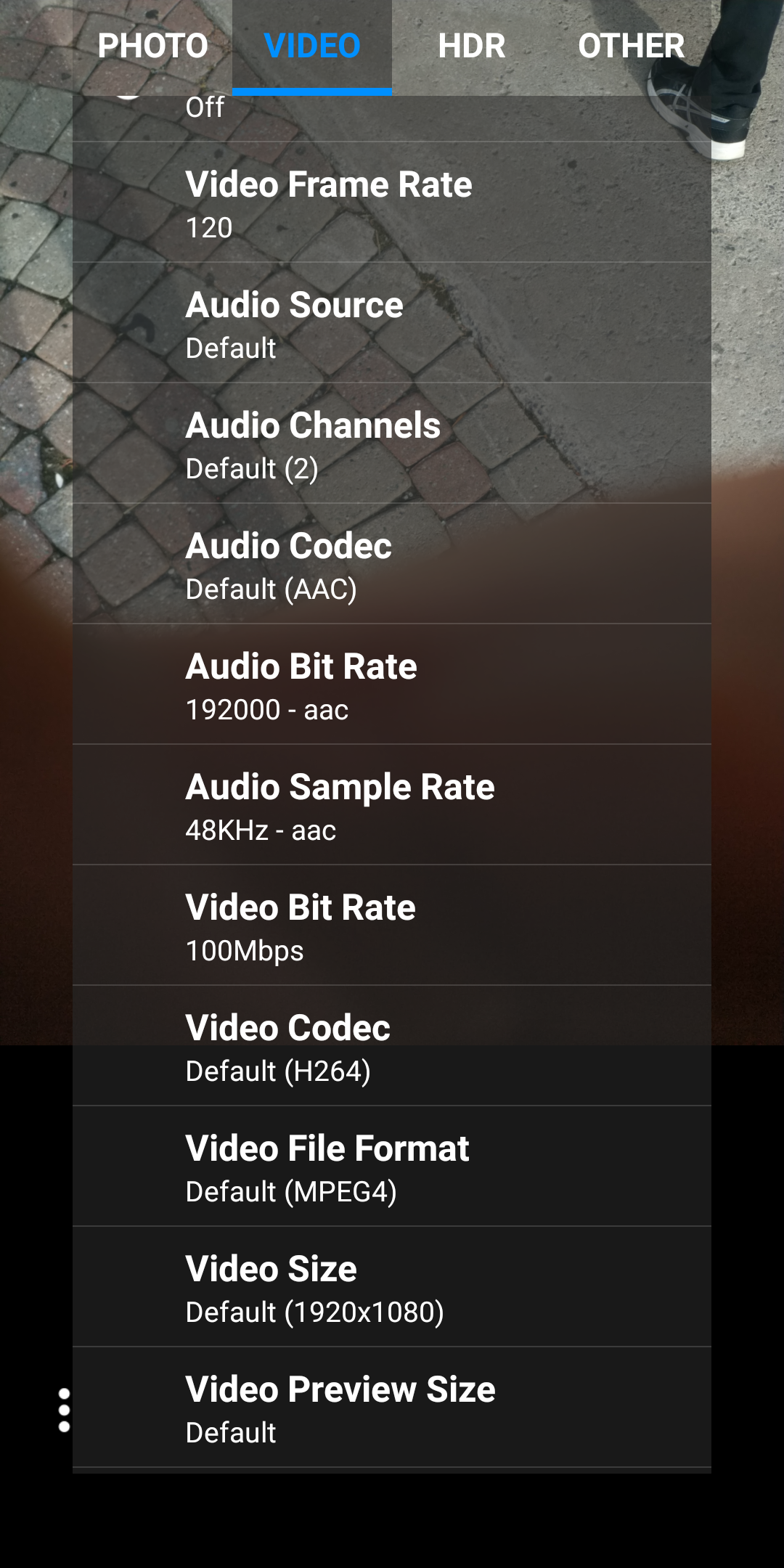Go to the OTHER tab
Image resolution: width=784 pixels, height=1568 pixels.
632,47
